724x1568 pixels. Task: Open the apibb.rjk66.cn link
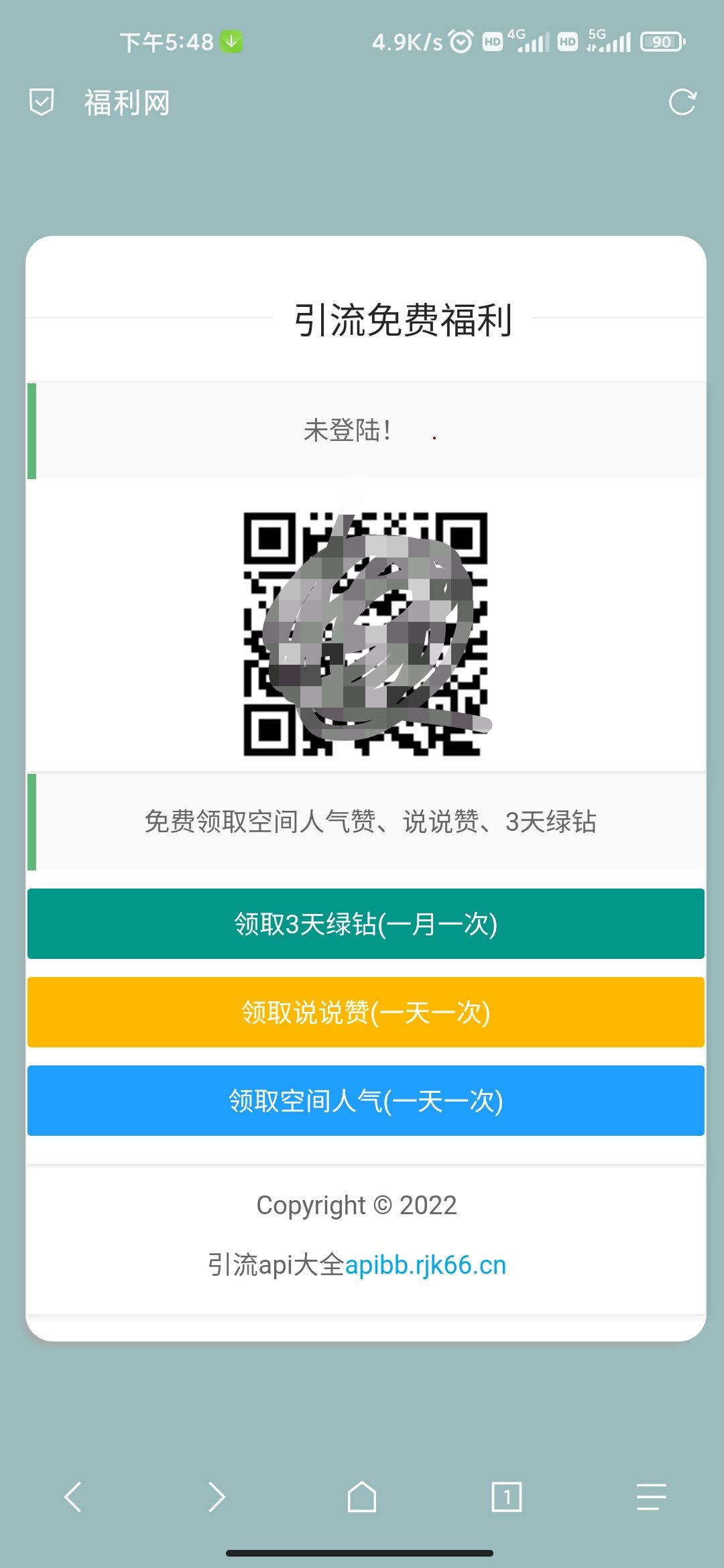tap(426, 1264)
